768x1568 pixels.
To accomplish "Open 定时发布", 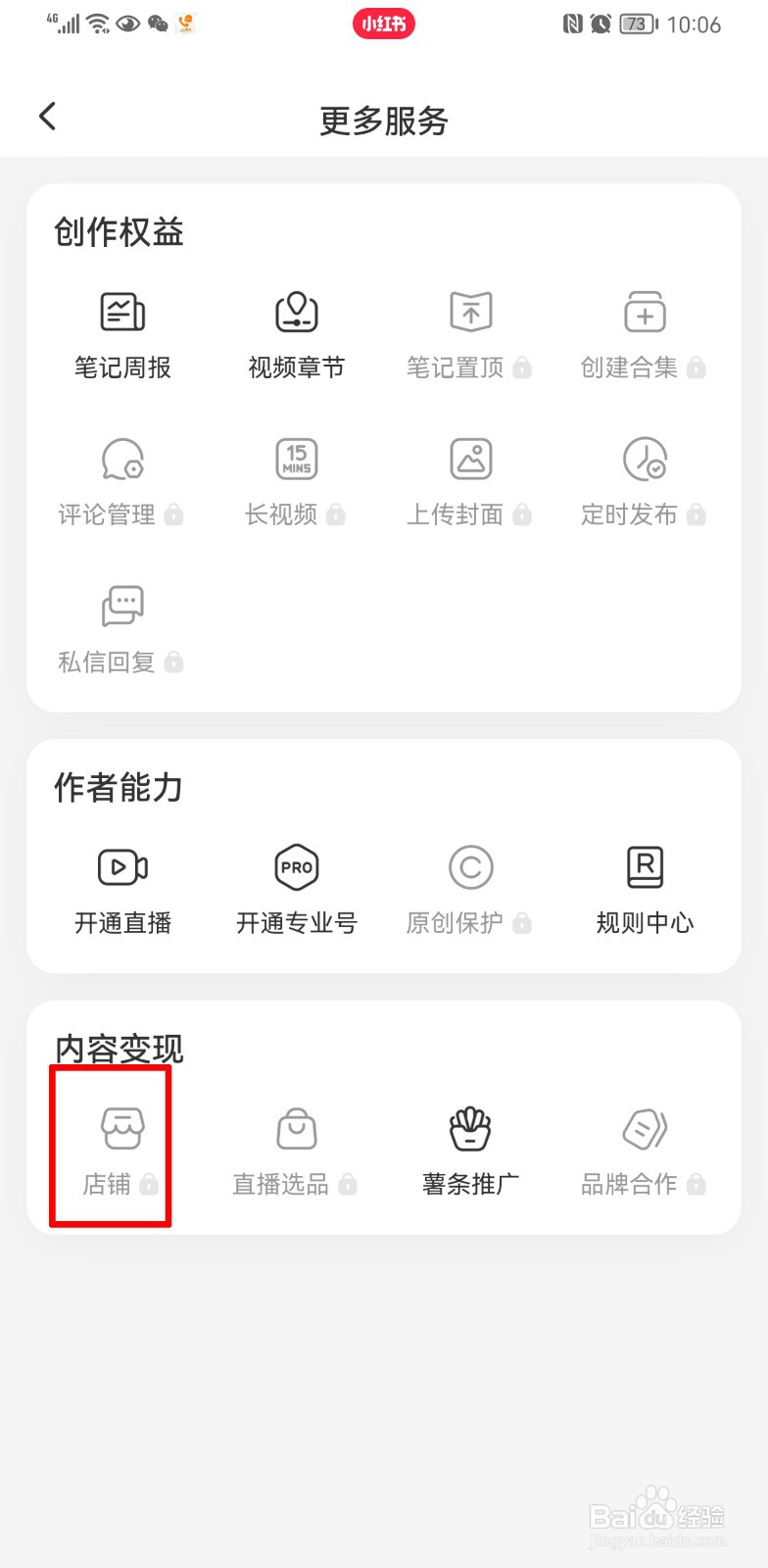I will coord(644,482).
